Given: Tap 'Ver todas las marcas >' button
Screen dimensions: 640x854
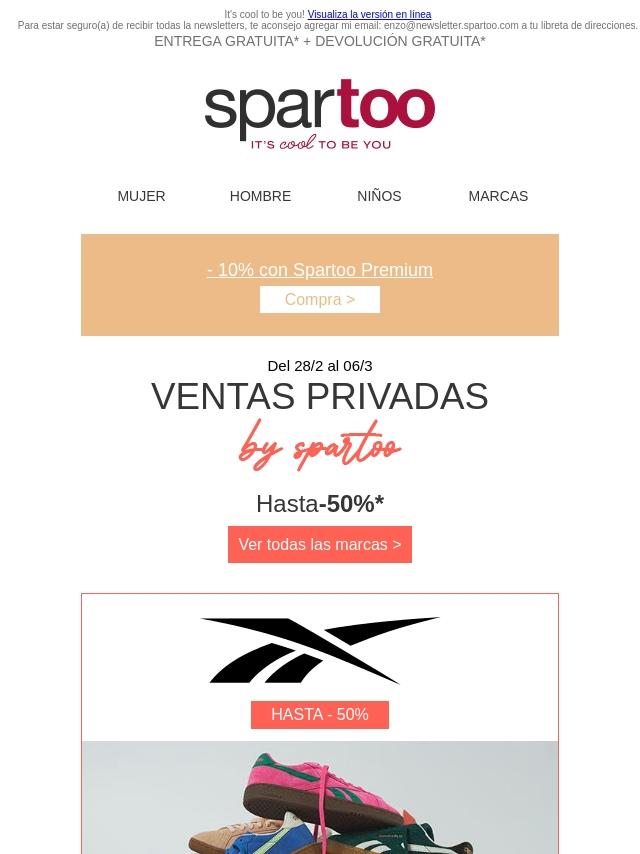Looking at the screenshot, I should [320, 545].
